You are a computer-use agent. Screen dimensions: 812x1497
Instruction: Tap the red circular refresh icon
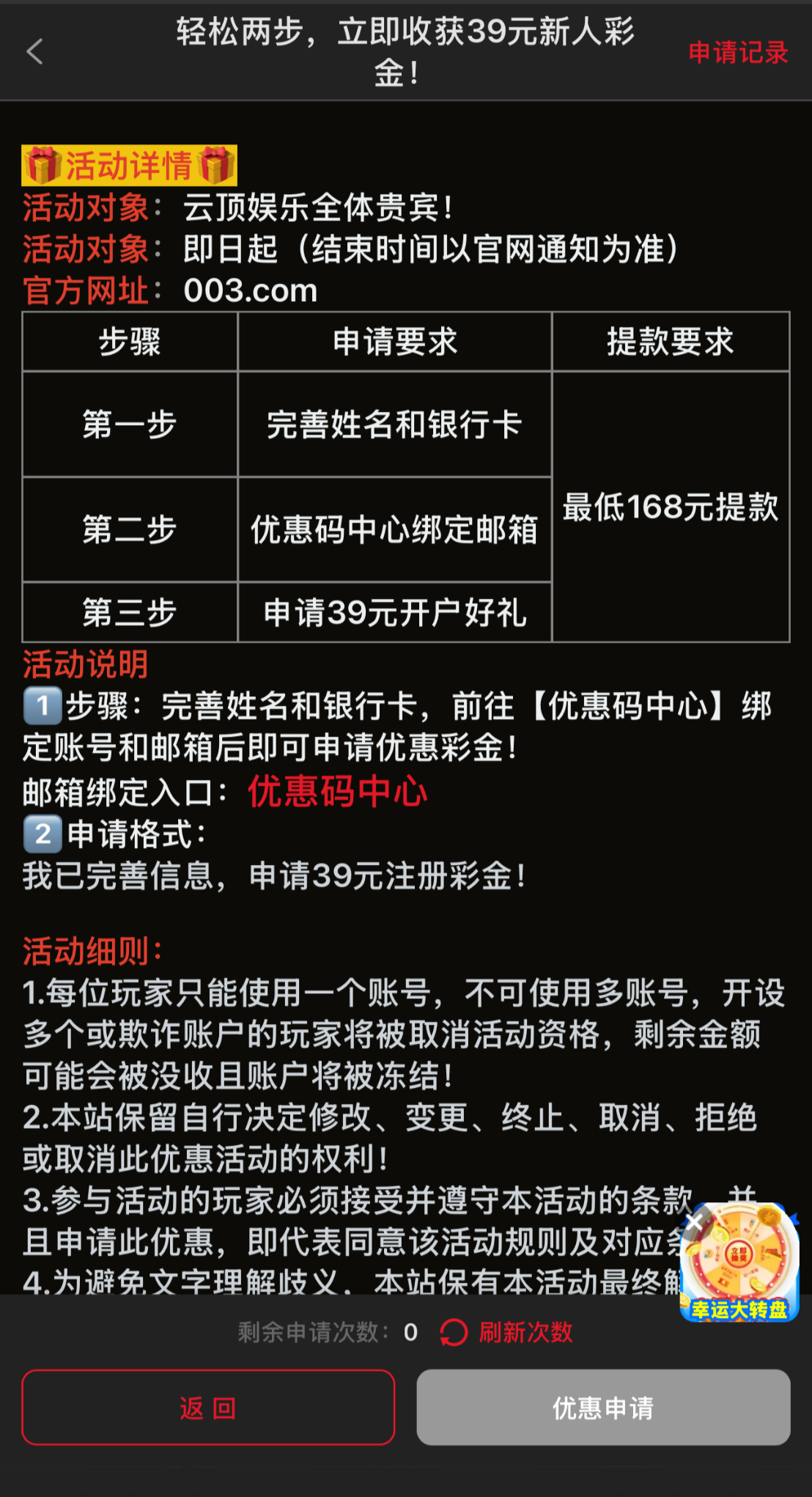pyautogui.click(x=454, y=1333)
